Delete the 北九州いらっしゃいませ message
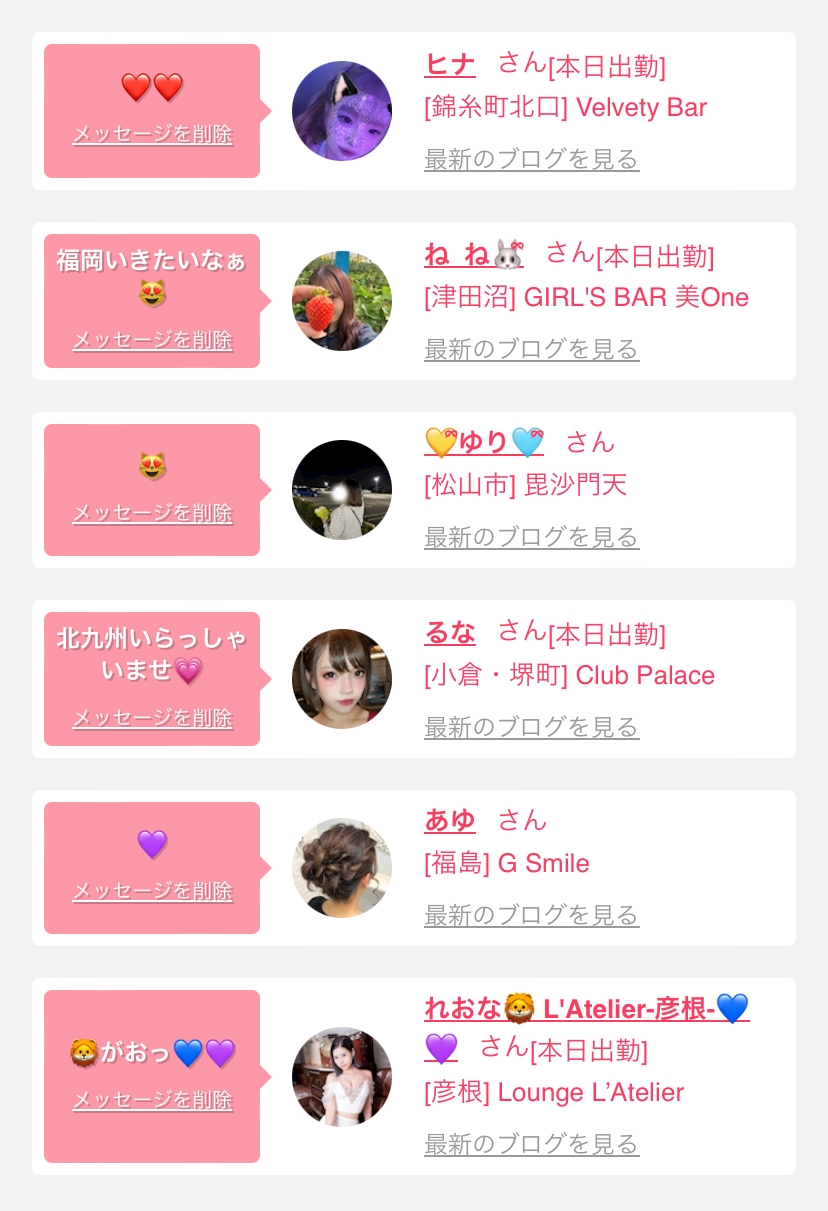This screenshot has height=1211, width=828. [152, 719]
